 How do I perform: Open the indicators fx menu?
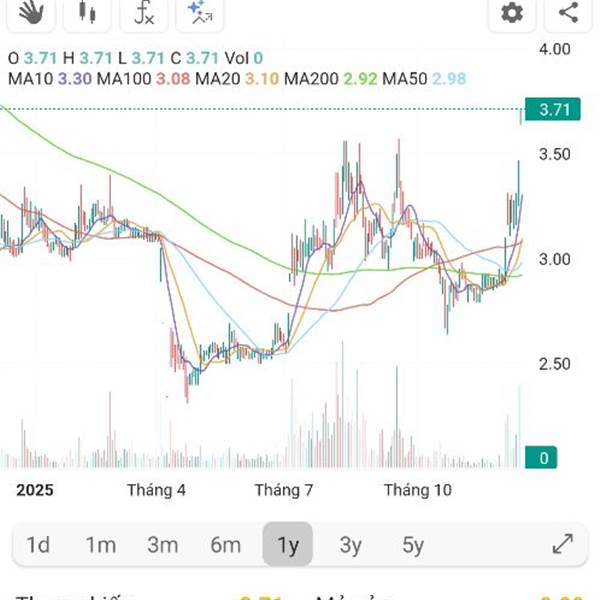click(x=143, y=13)
